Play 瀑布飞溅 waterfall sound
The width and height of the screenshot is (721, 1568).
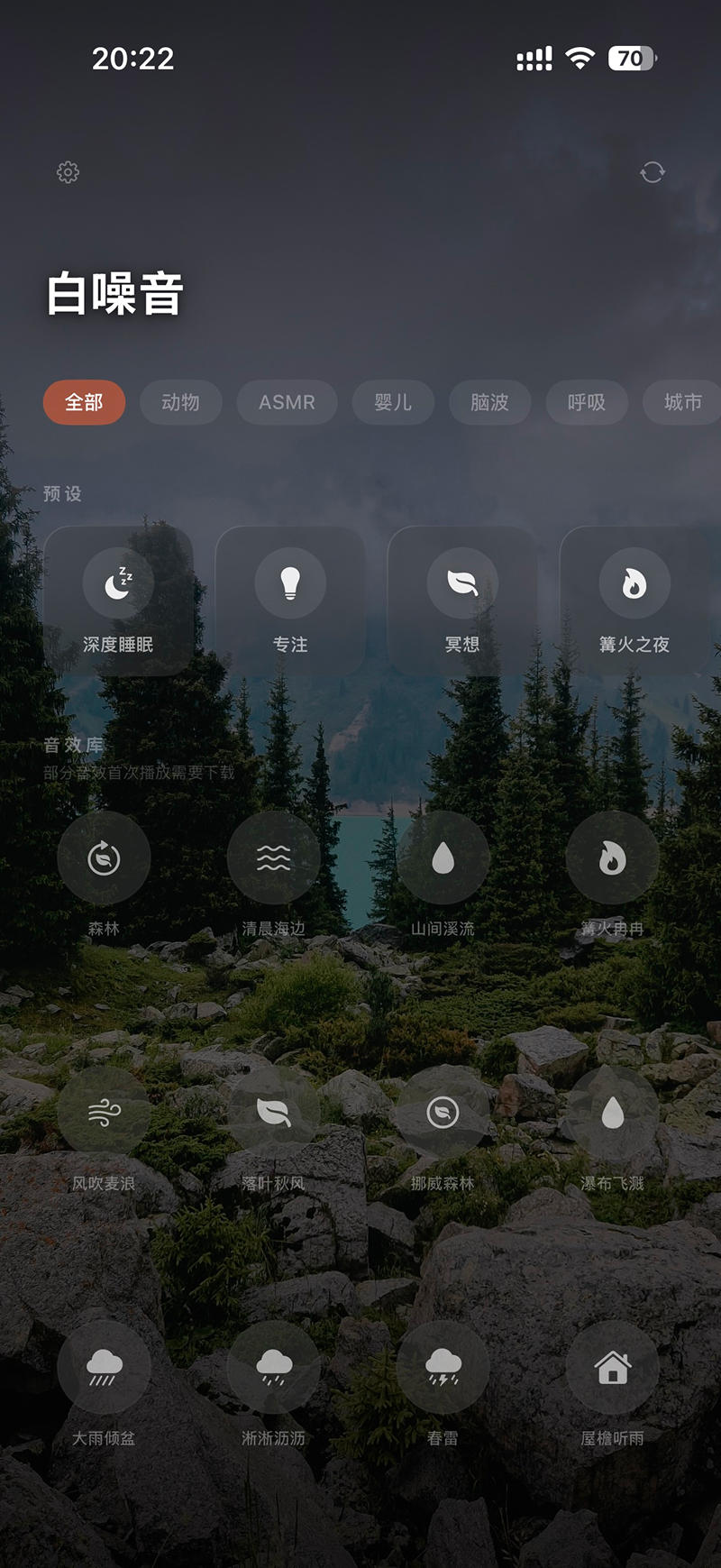coord(612,1114)
